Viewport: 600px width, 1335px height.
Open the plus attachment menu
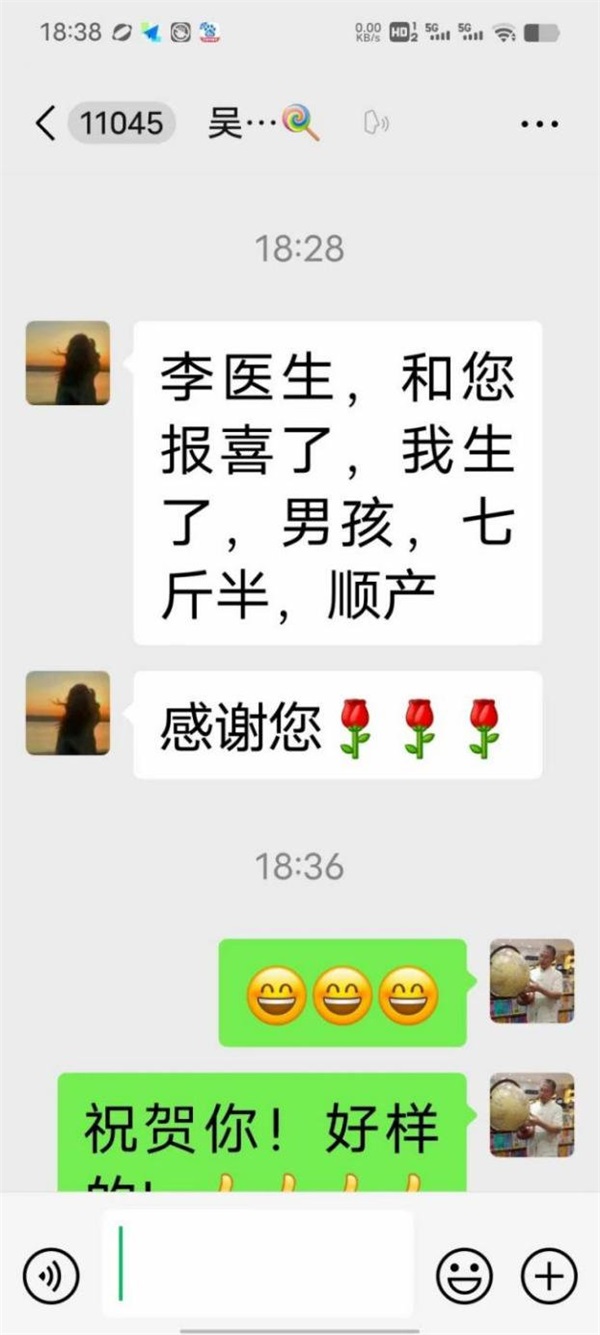click(548, 1277)
